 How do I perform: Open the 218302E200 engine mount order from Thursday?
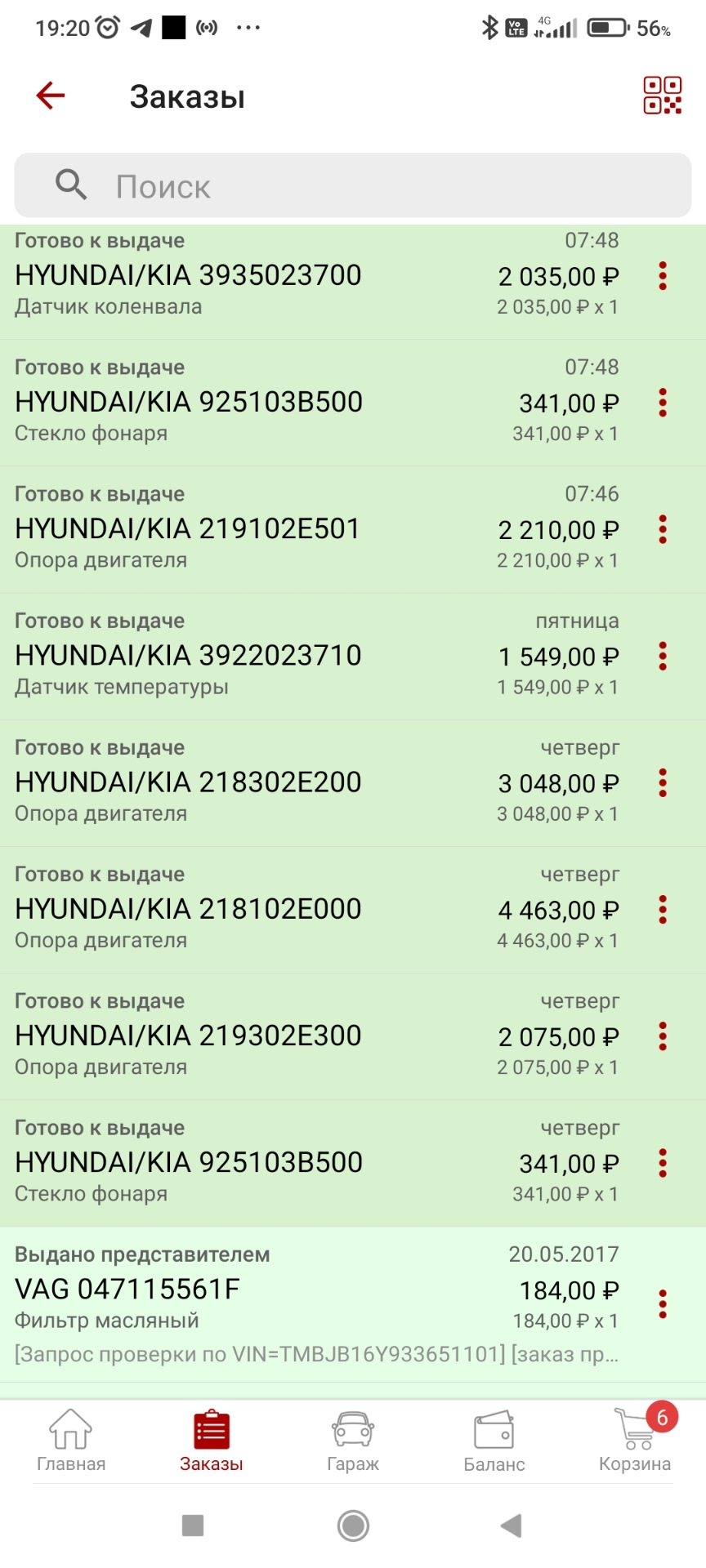(x=286, y=782)
